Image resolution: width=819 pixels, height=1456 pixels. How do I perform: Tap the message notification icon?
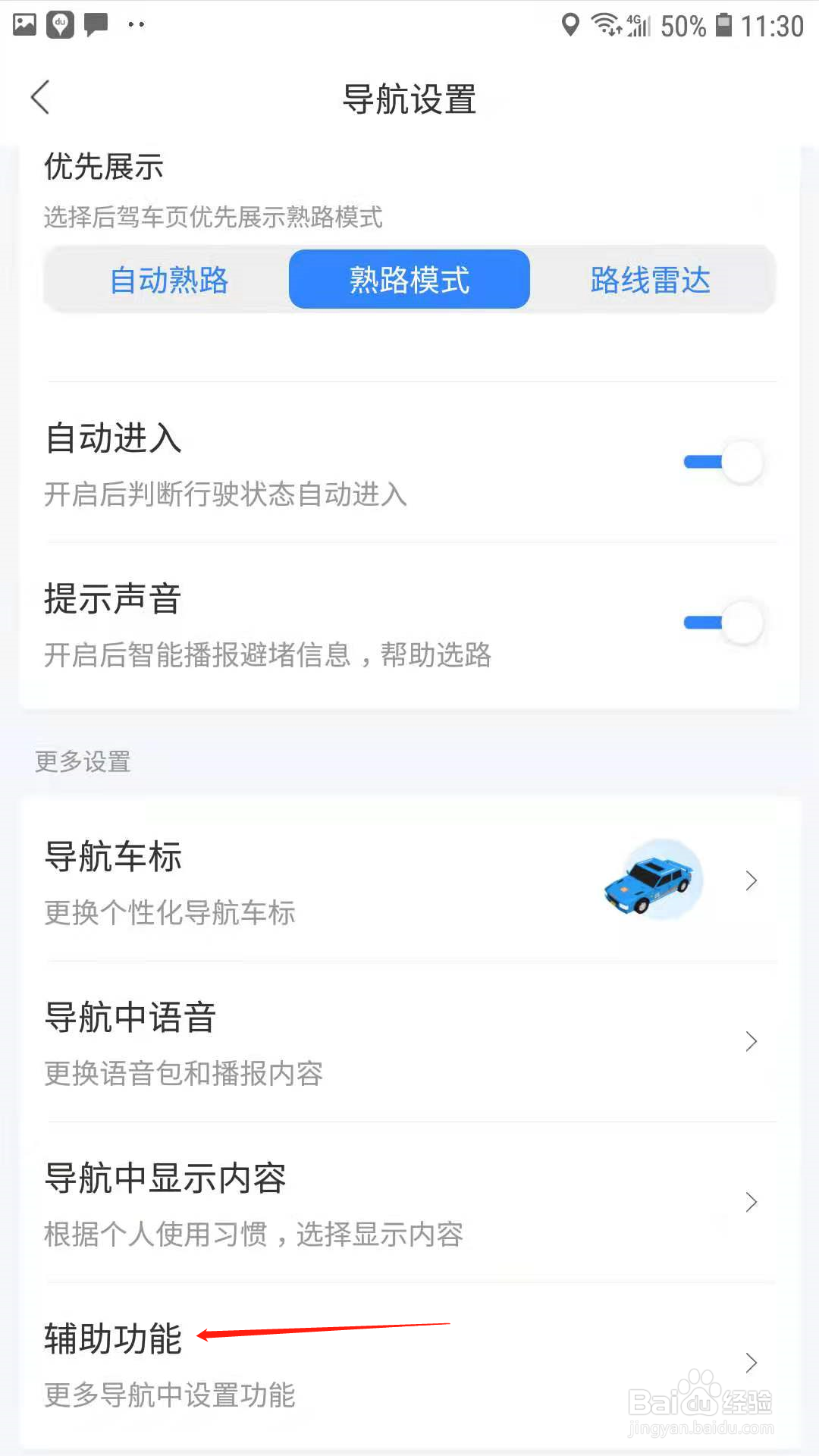pos(96,25)
